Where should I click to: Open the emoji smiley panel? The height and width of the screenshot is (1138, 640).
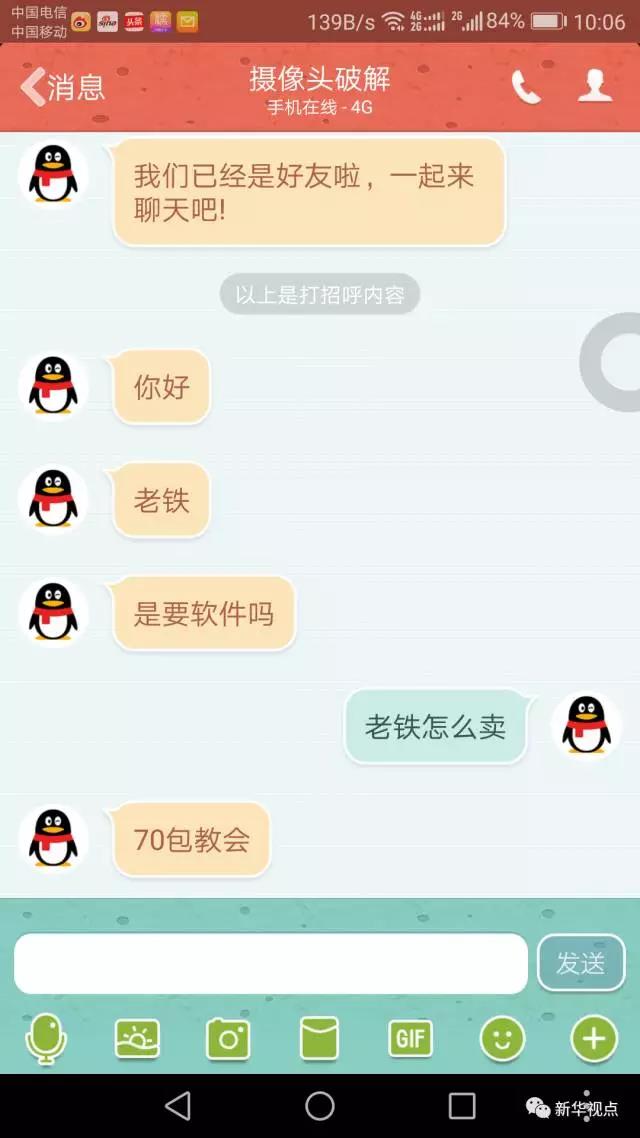coord(502,1039)
